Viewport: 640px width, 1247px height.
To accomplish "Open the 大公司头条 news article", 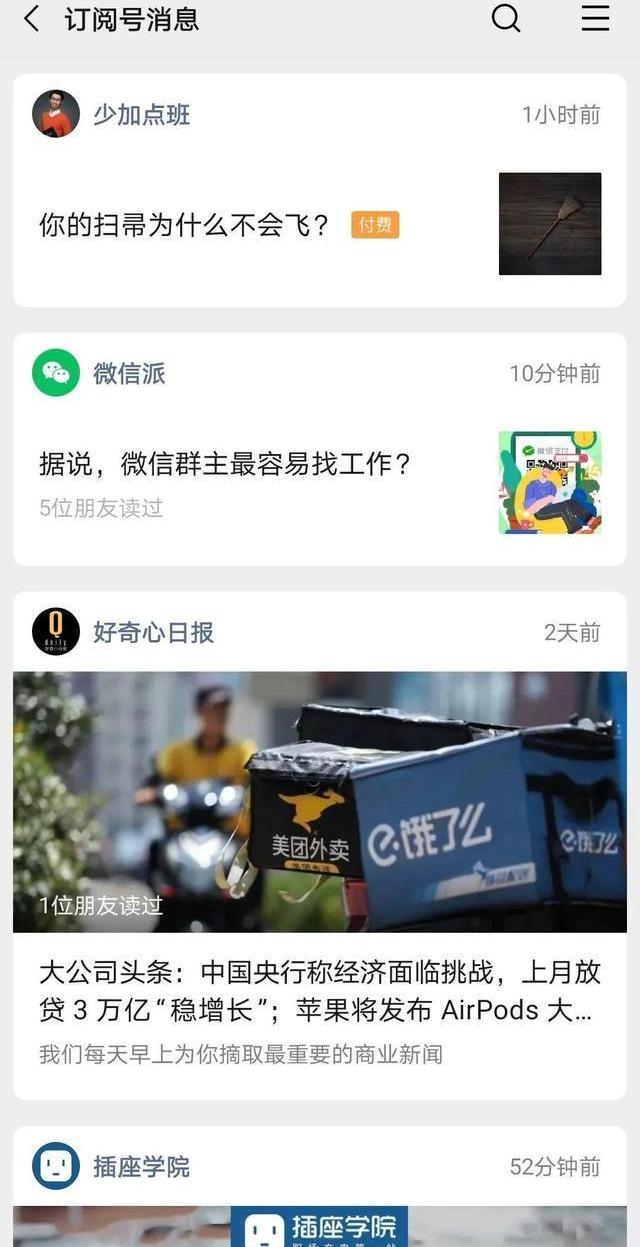I will pyautogui.click(x=319, y=991).
